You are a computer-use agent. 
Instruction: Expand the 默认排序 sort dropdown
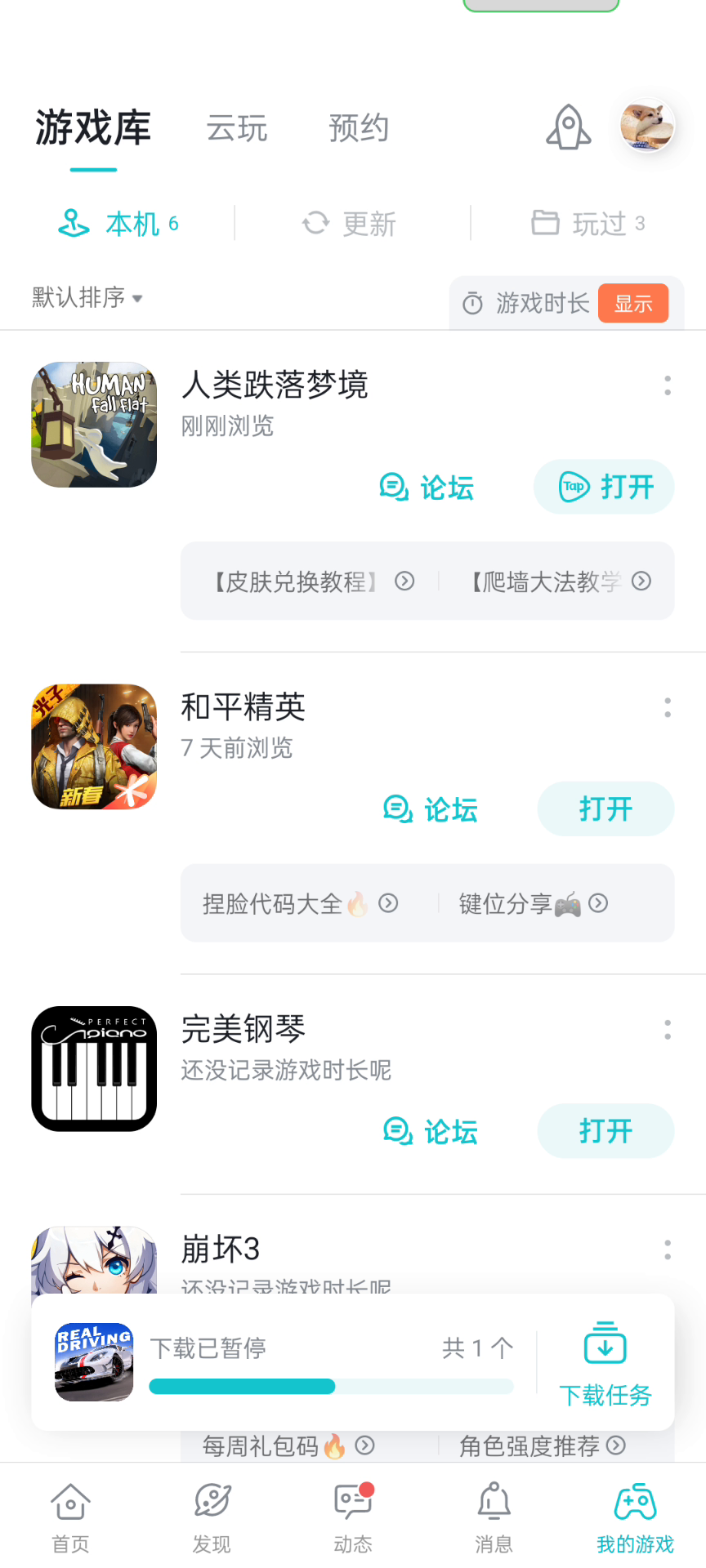pos(87,297)
